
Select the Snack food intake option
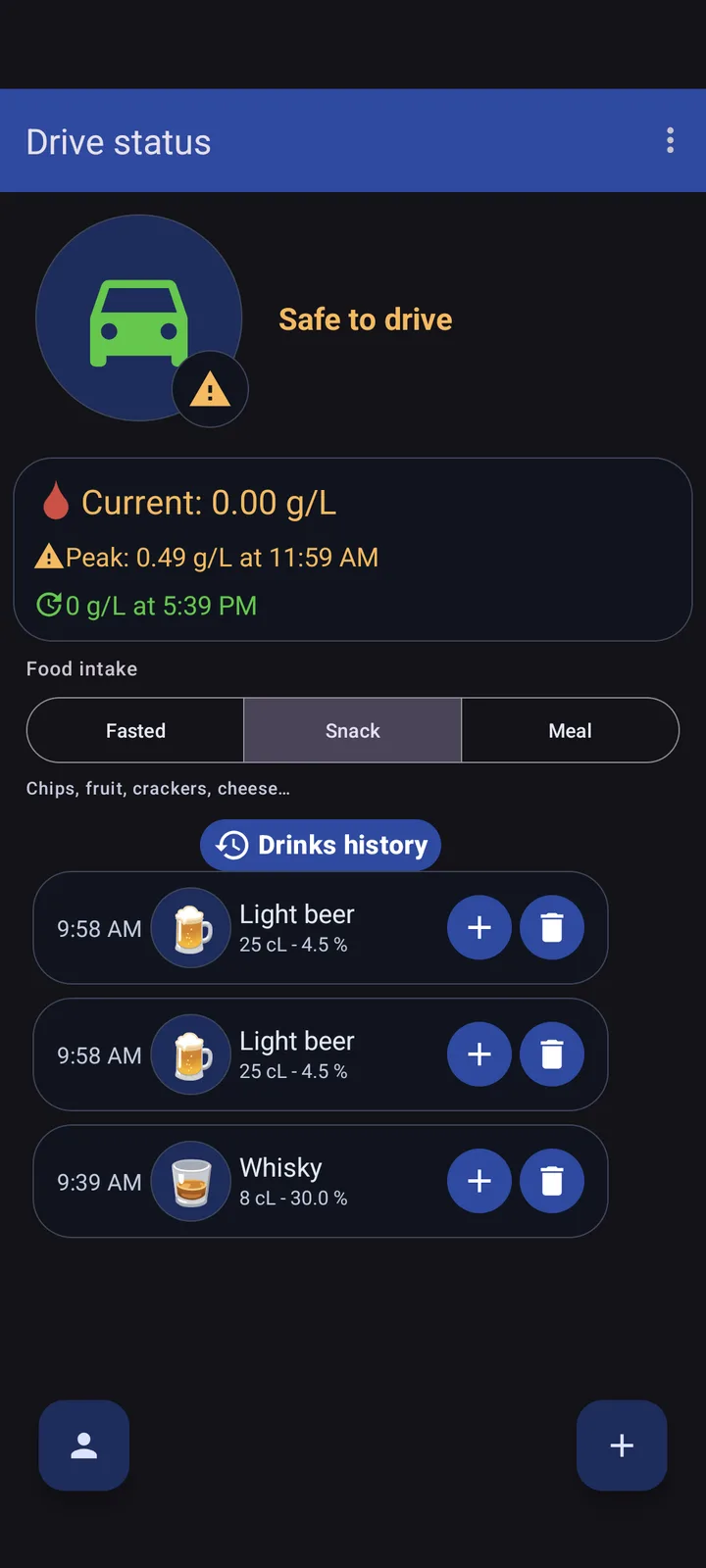353,730
